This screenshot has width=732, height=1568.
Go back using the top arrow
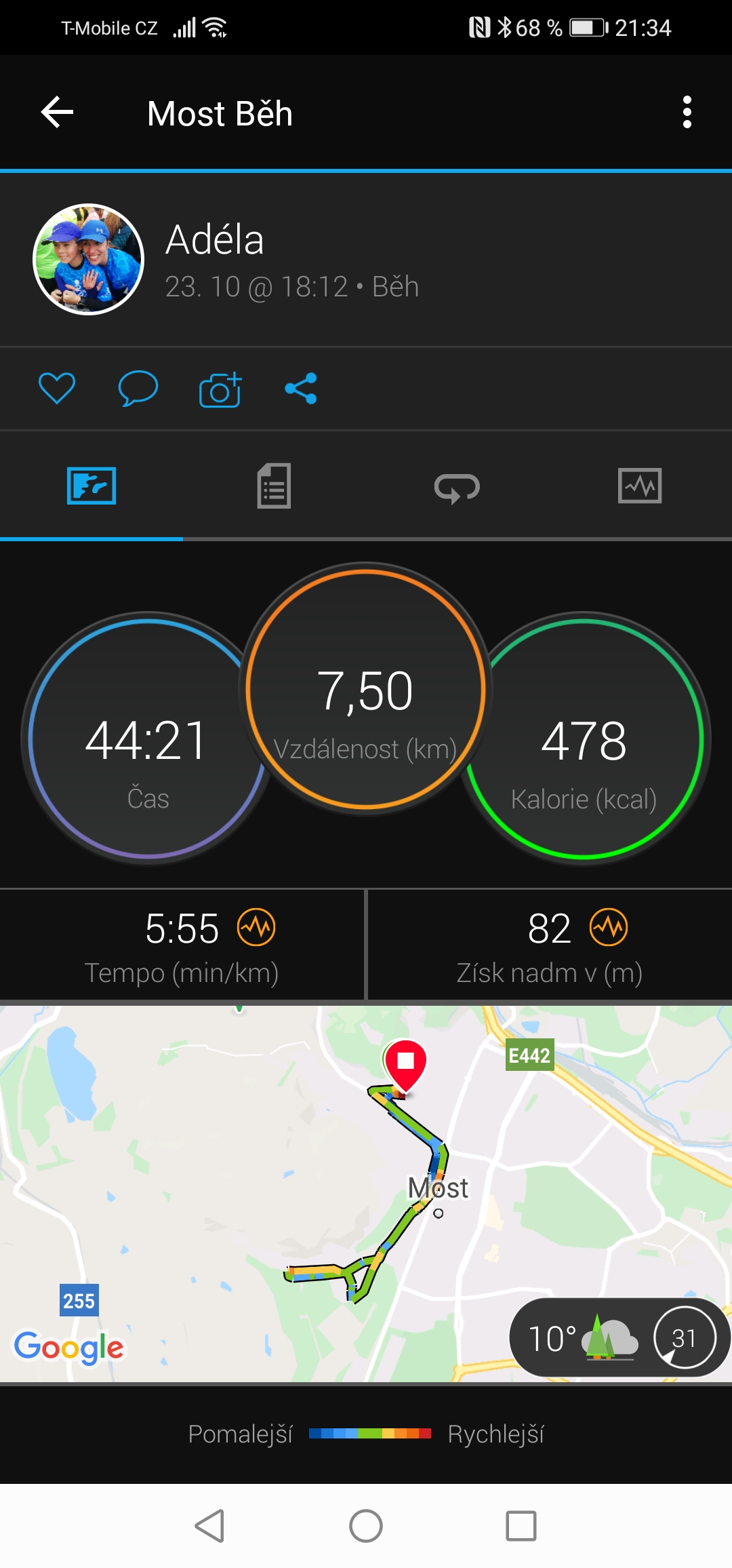click(x=57, y=112)
